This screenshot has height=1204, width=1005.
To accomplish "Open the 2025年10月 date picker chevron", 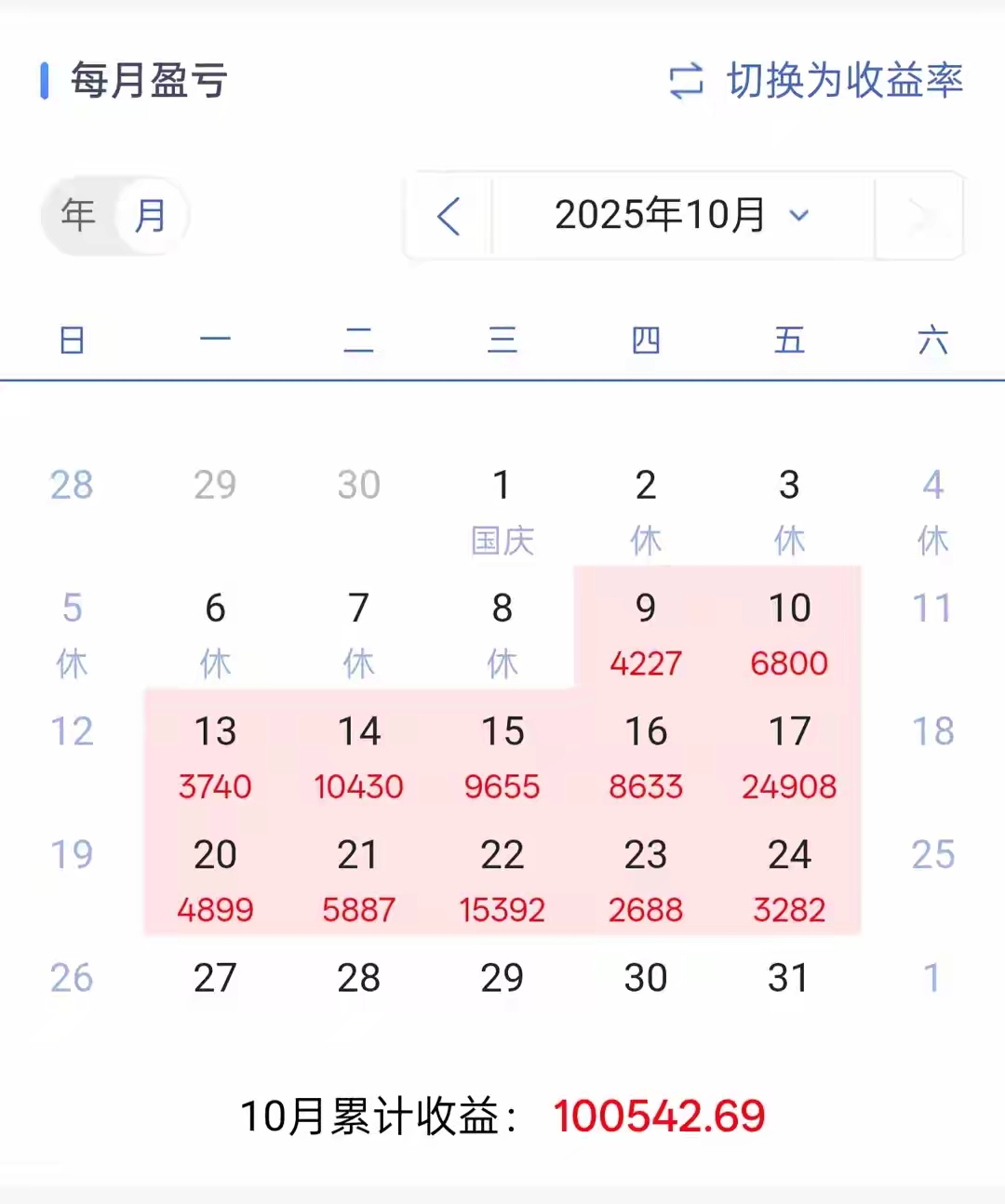I will tap(798, 216).
